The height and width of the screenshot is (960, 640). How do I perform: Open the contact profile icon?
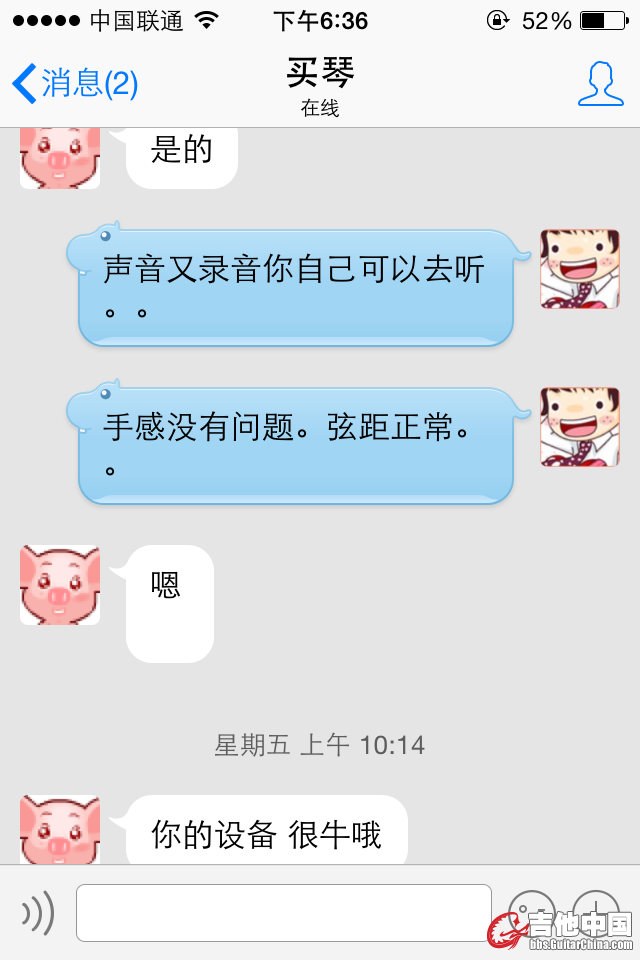pos(600,83)
